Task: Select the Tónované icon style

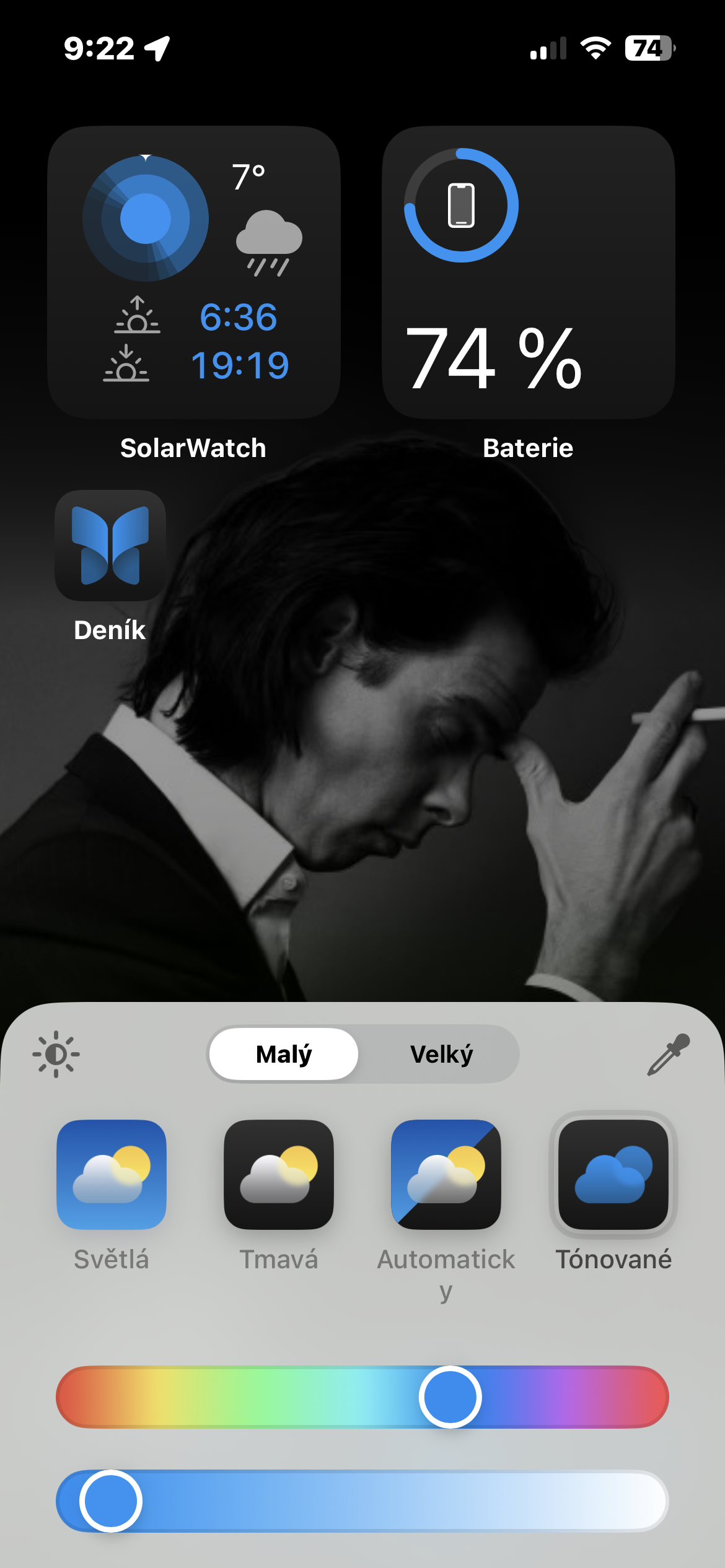Action: point(613,1174)
